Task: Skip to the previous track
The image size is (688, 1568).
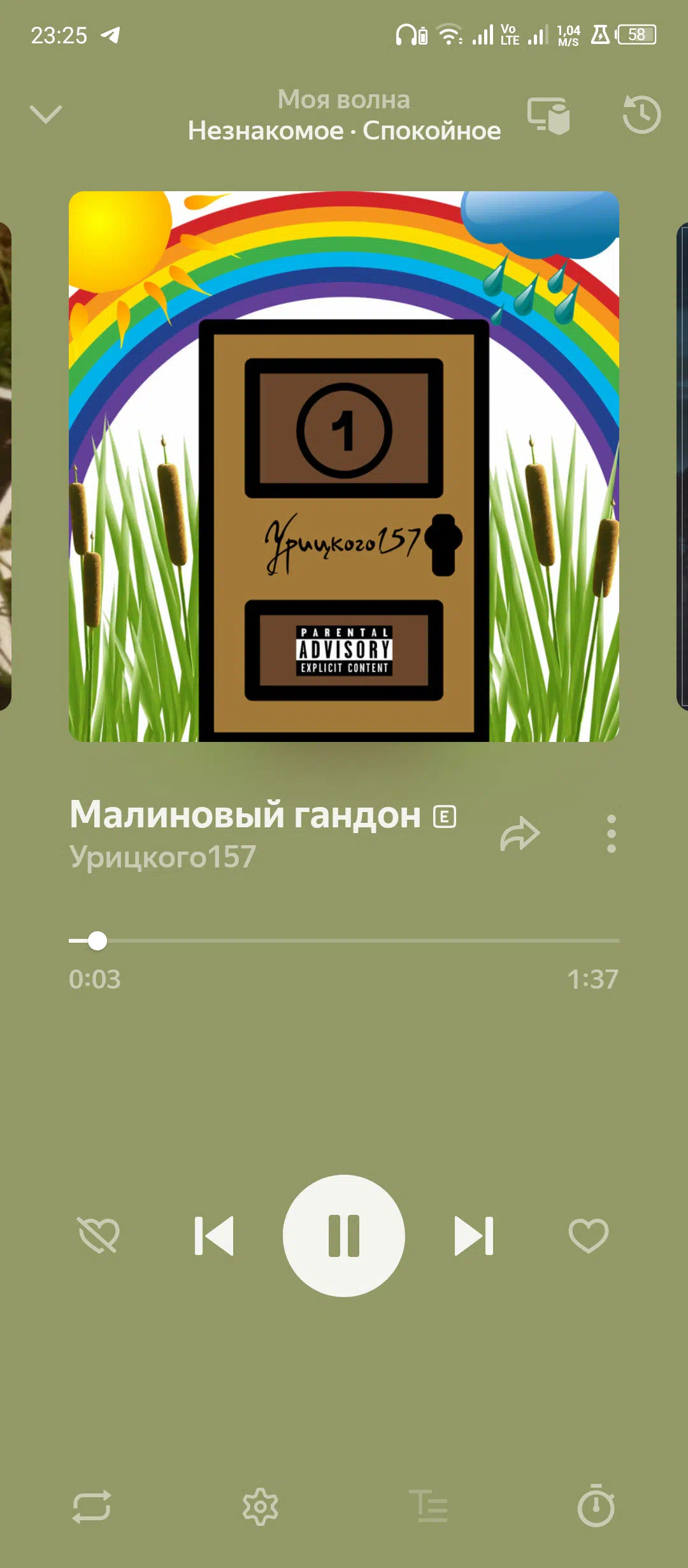Action: pyautogui.click(x=214, y=1236)
